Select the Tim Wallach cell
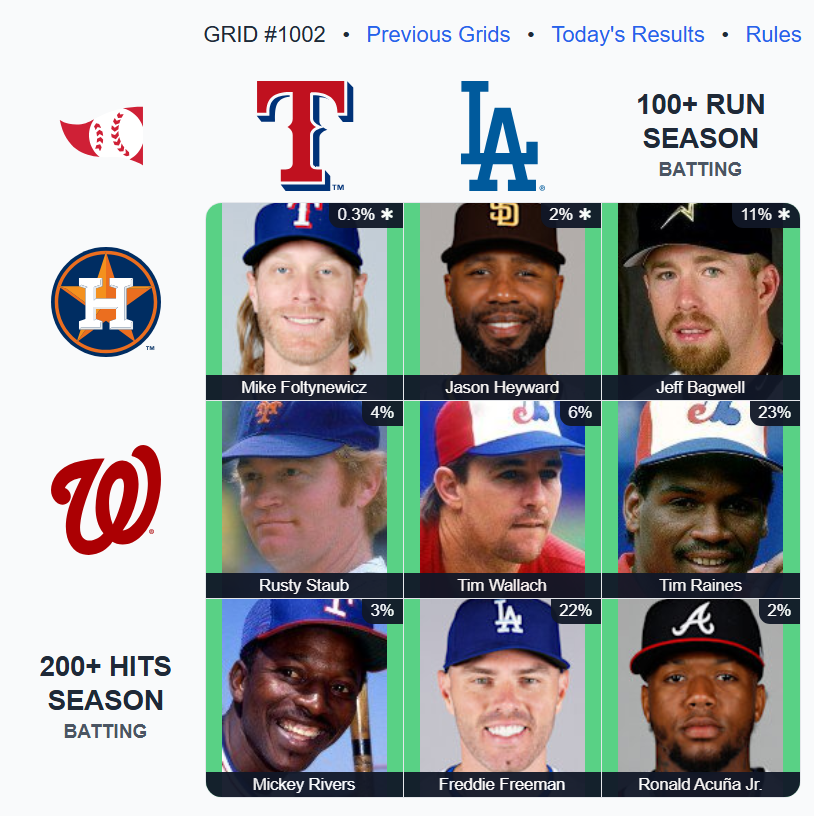 coord(502,498)
